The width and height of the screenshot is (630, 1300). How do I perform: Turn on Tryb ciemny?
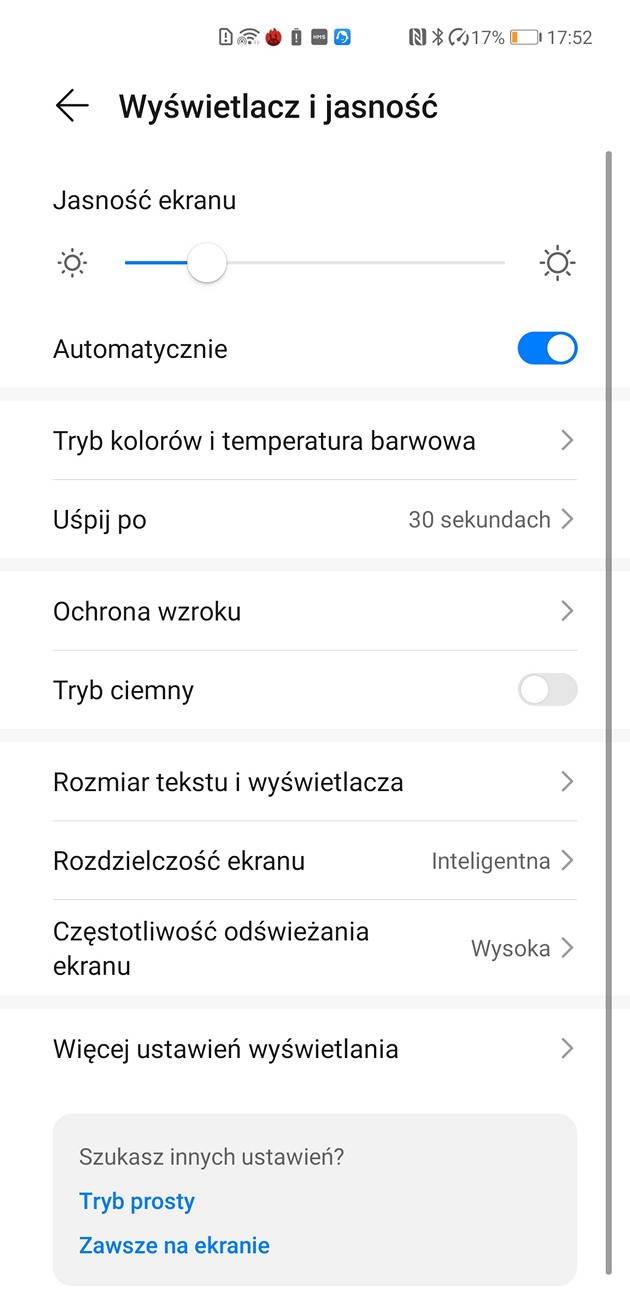coord(547,690)
